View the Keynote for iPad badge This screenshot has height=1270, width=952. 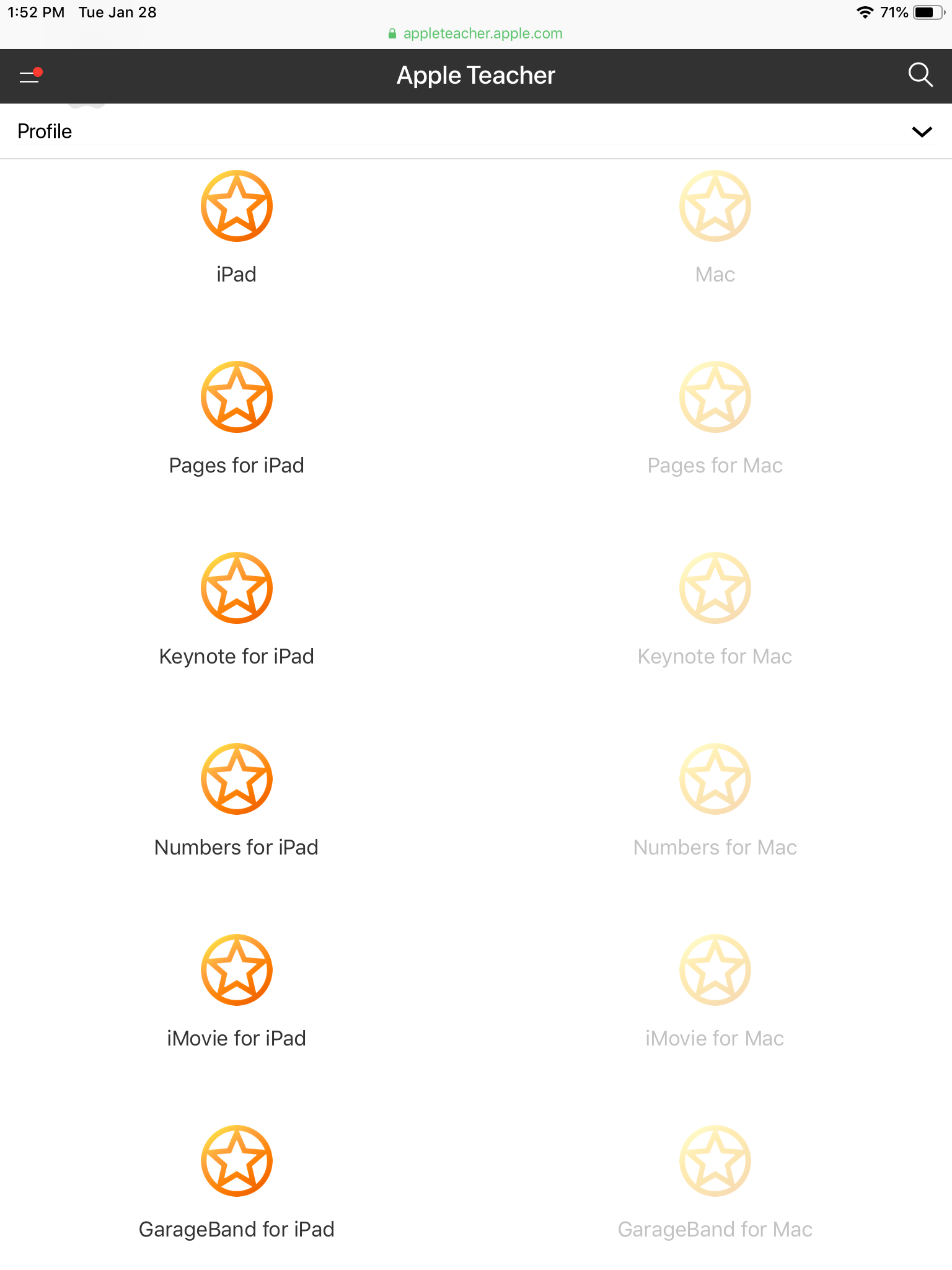click(236, 588)
